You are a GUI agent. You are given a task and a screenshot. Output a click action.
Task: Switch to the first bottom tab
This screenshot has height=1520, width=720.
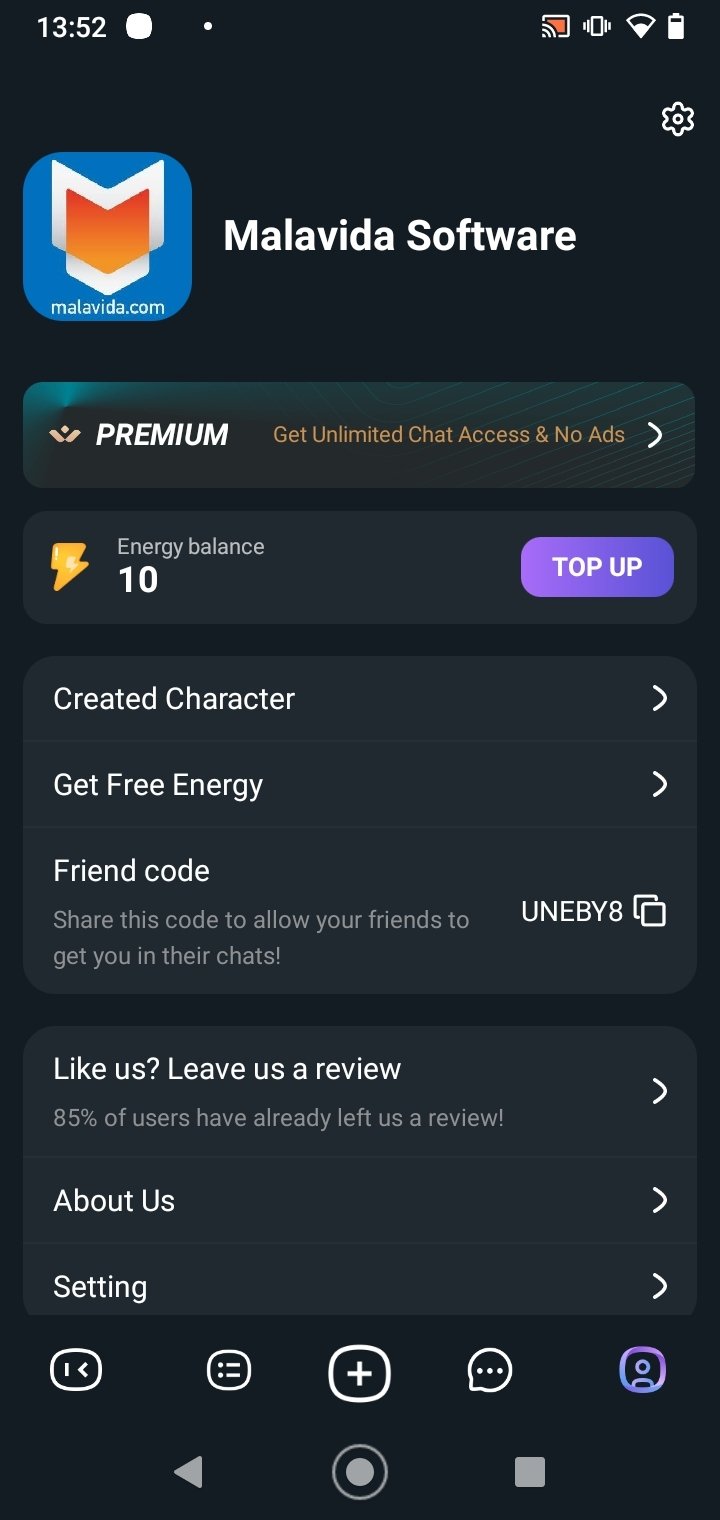(x=76, y=1370)
